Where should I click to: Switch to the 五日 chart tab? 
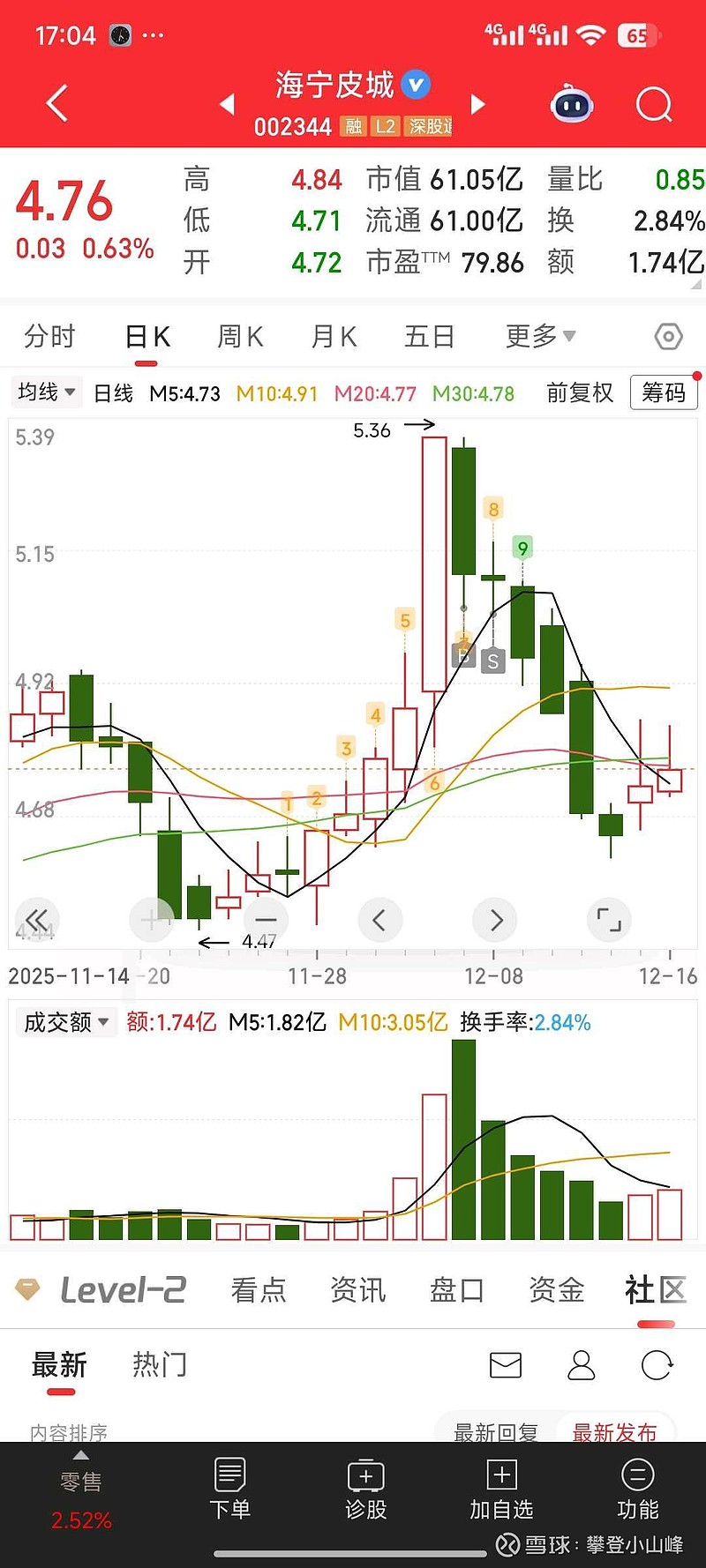(x=429, y=336)
